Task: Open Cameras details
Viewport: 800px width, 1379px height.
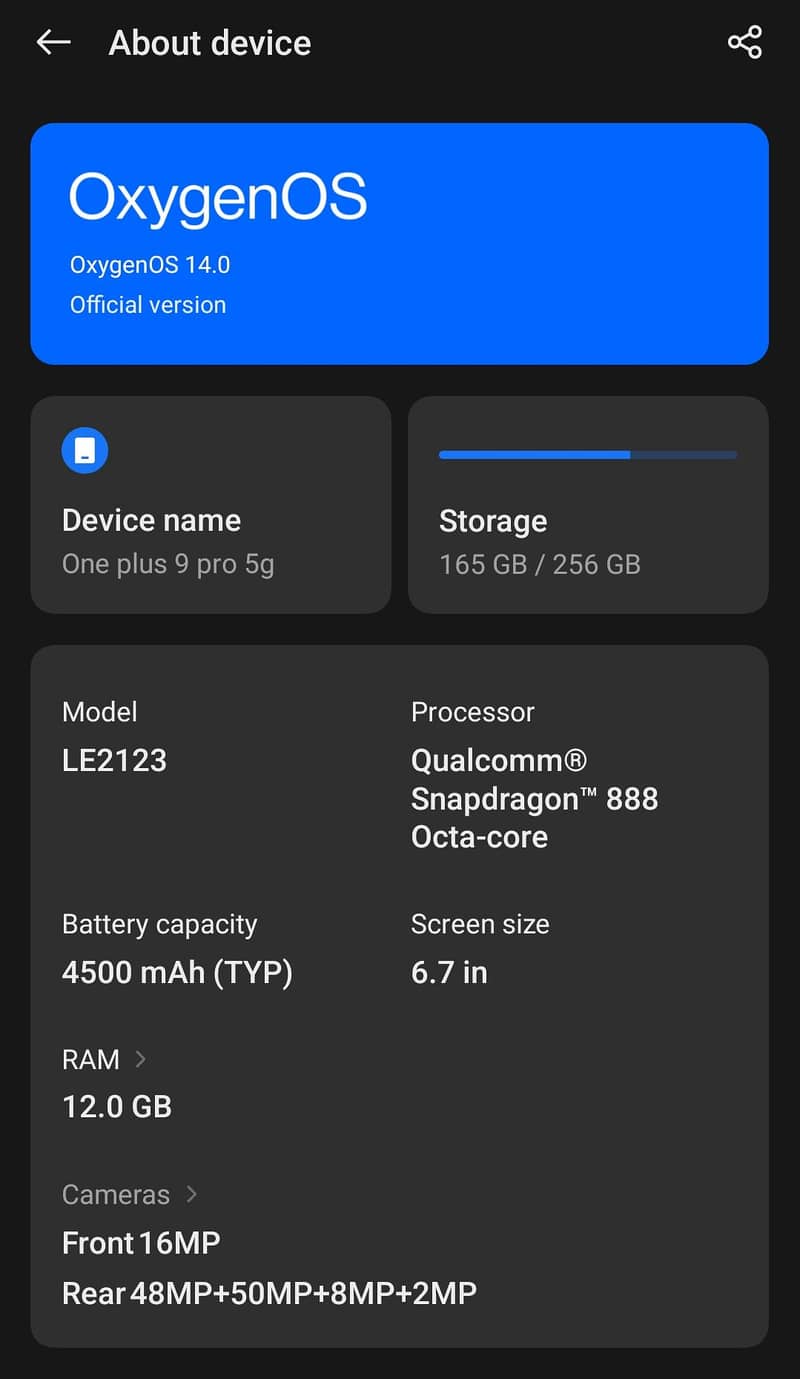Action: click(130, 1195)
